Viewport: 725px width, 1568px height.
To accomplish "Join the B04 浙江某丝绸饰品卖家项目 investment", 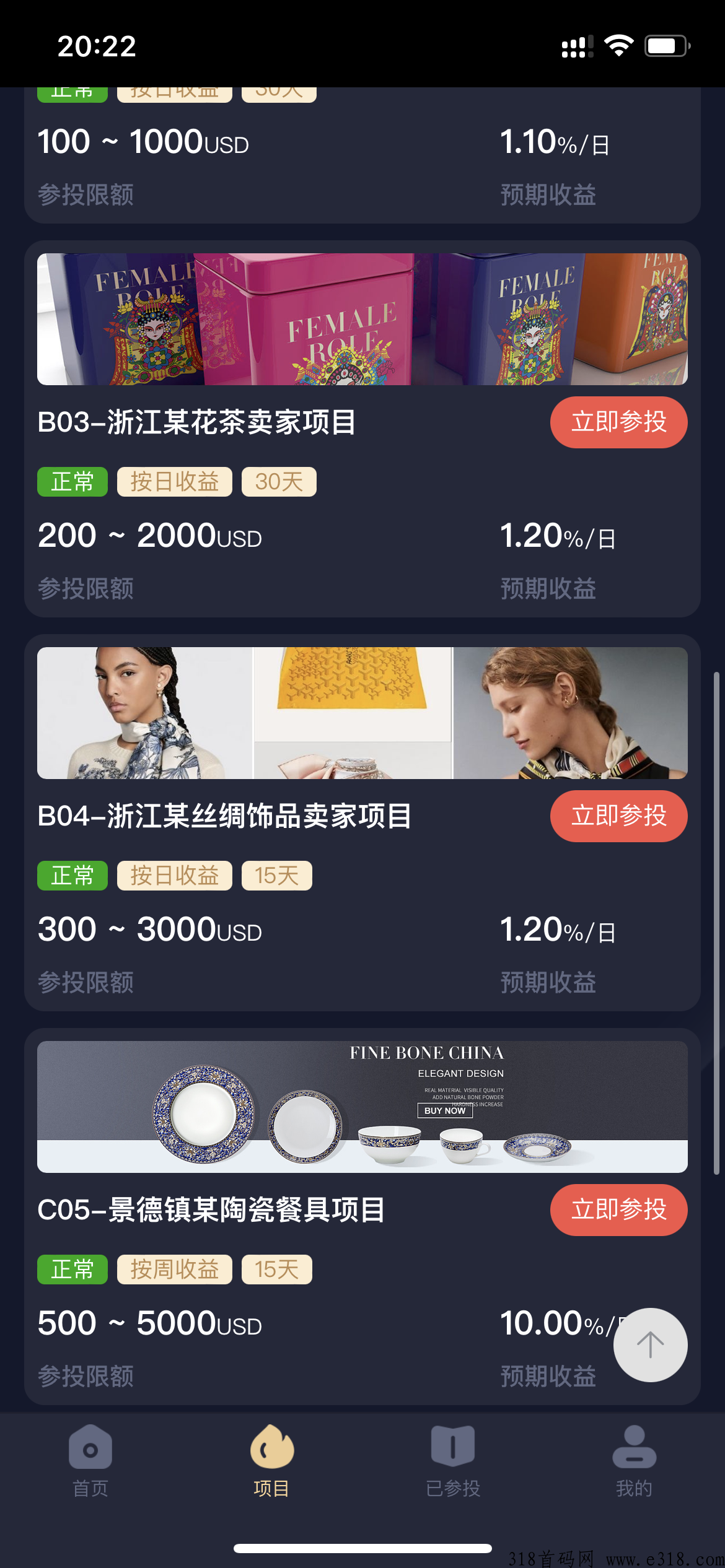I will [x=618, y=816].
